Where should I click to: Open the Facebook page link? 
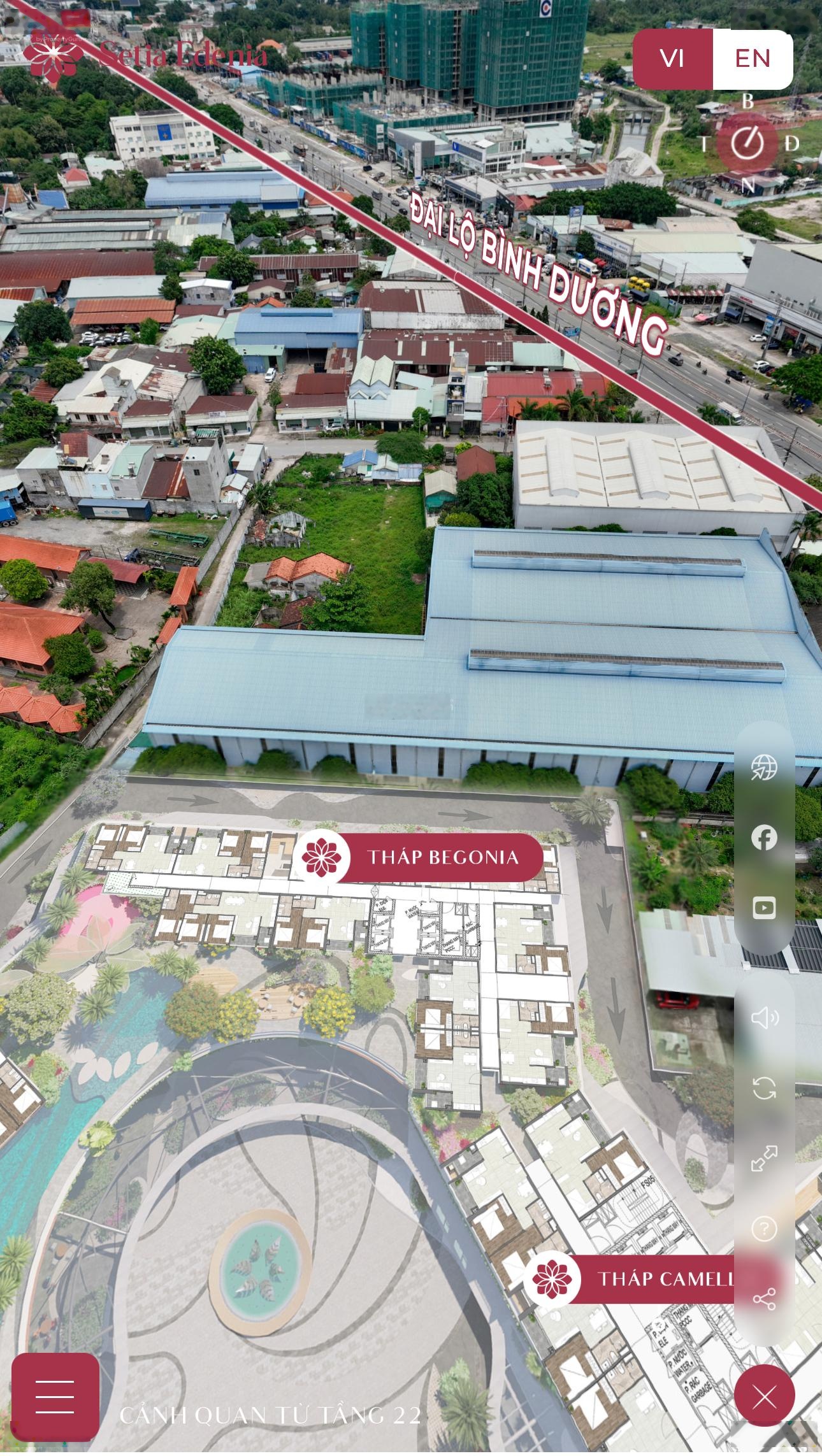tap(764, 838)
